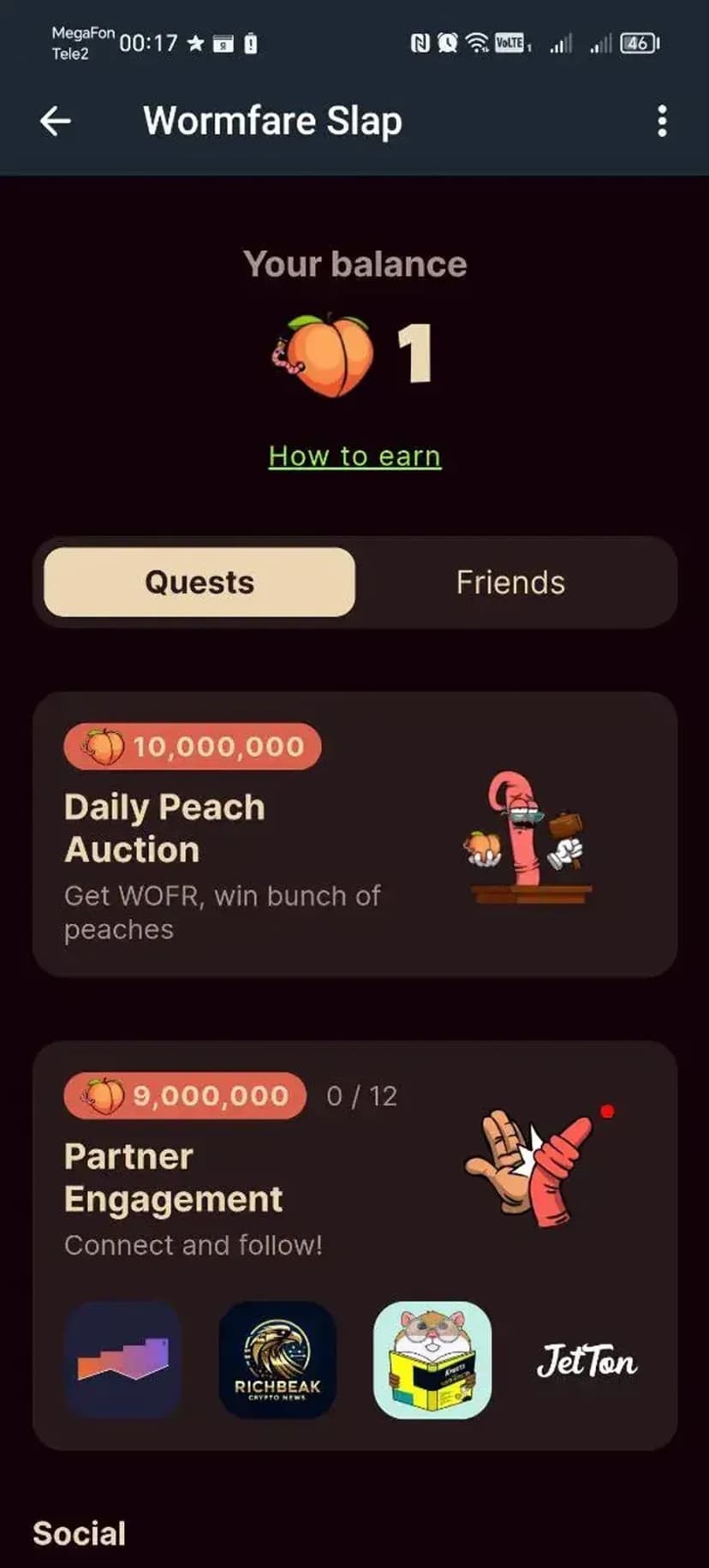Open the three-dot overflow menu
Screen dimensions: 709x1568
coord(661,121)
